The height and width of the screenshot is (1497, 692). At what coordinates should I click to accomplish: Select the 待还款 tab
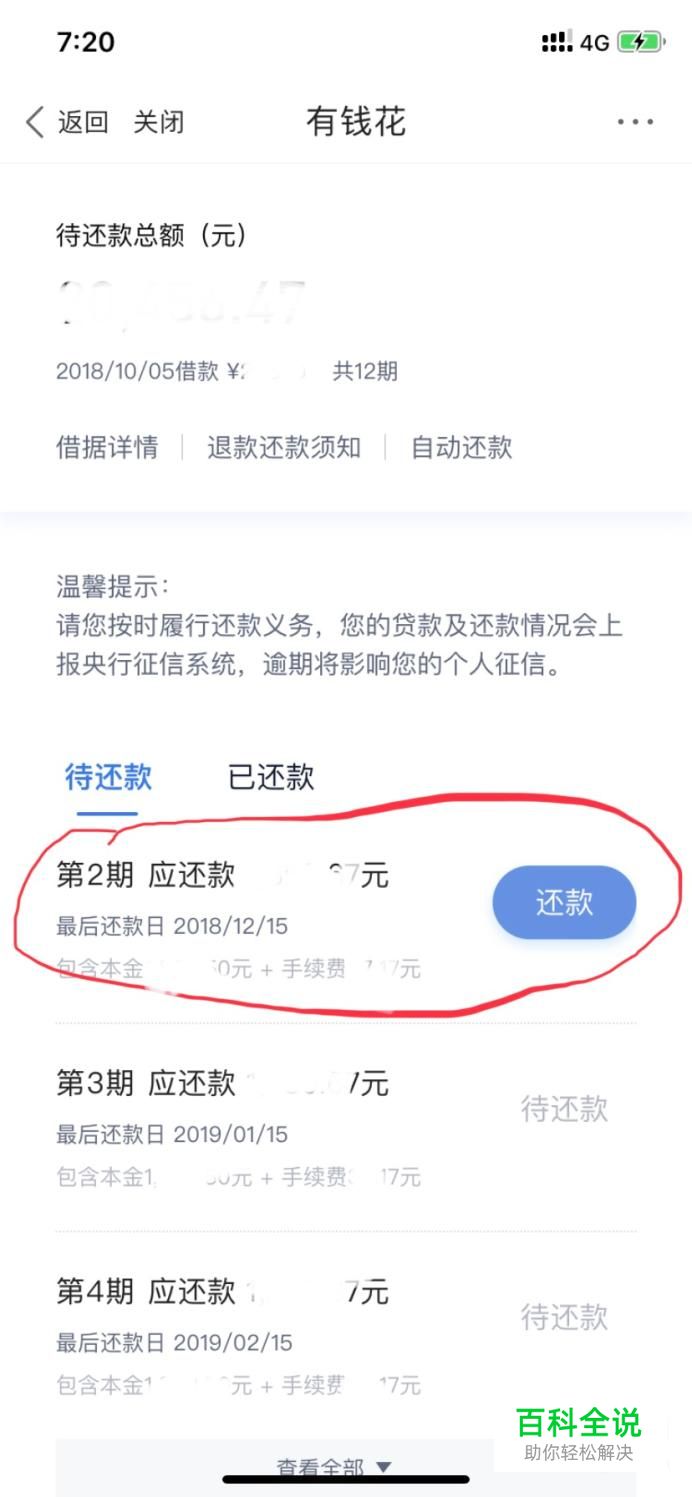(x=108, y=777)
